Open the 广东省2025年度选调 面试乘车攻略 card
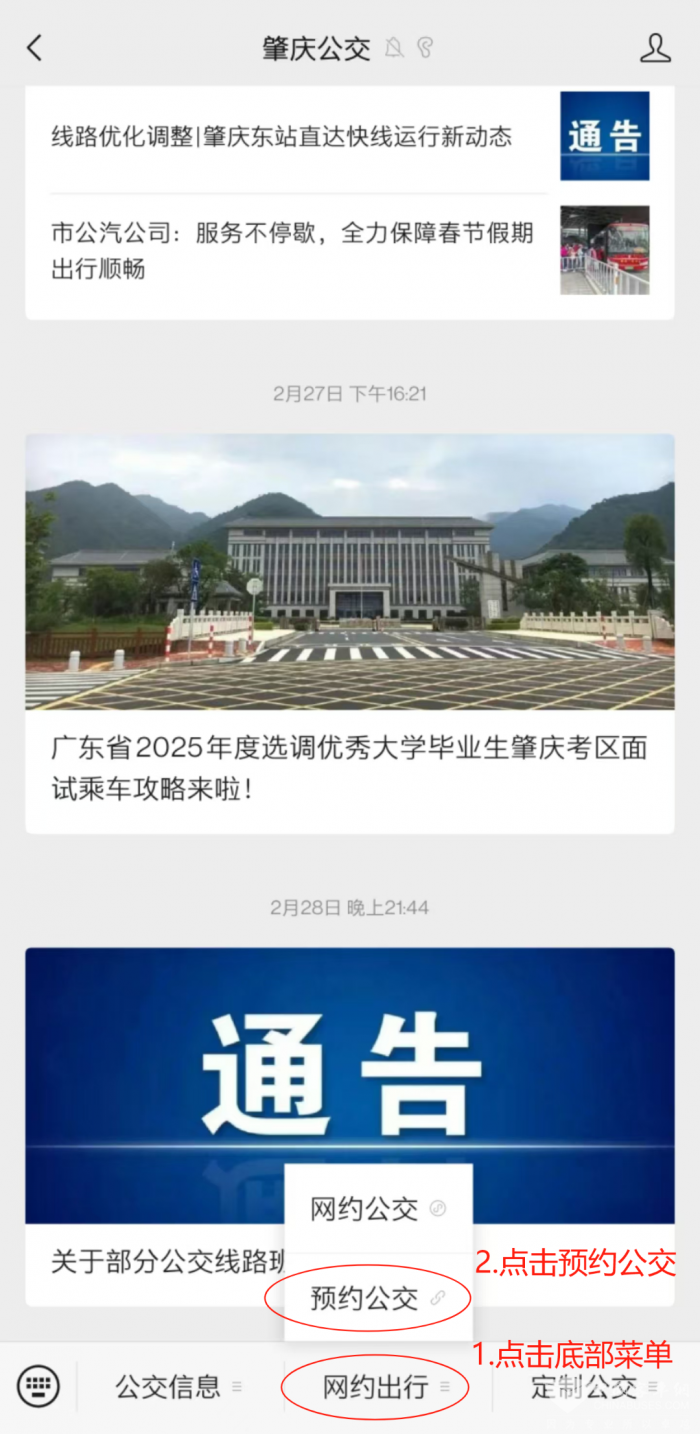The height and width of the screenshot is (1434, 700). tap(349, 633)
